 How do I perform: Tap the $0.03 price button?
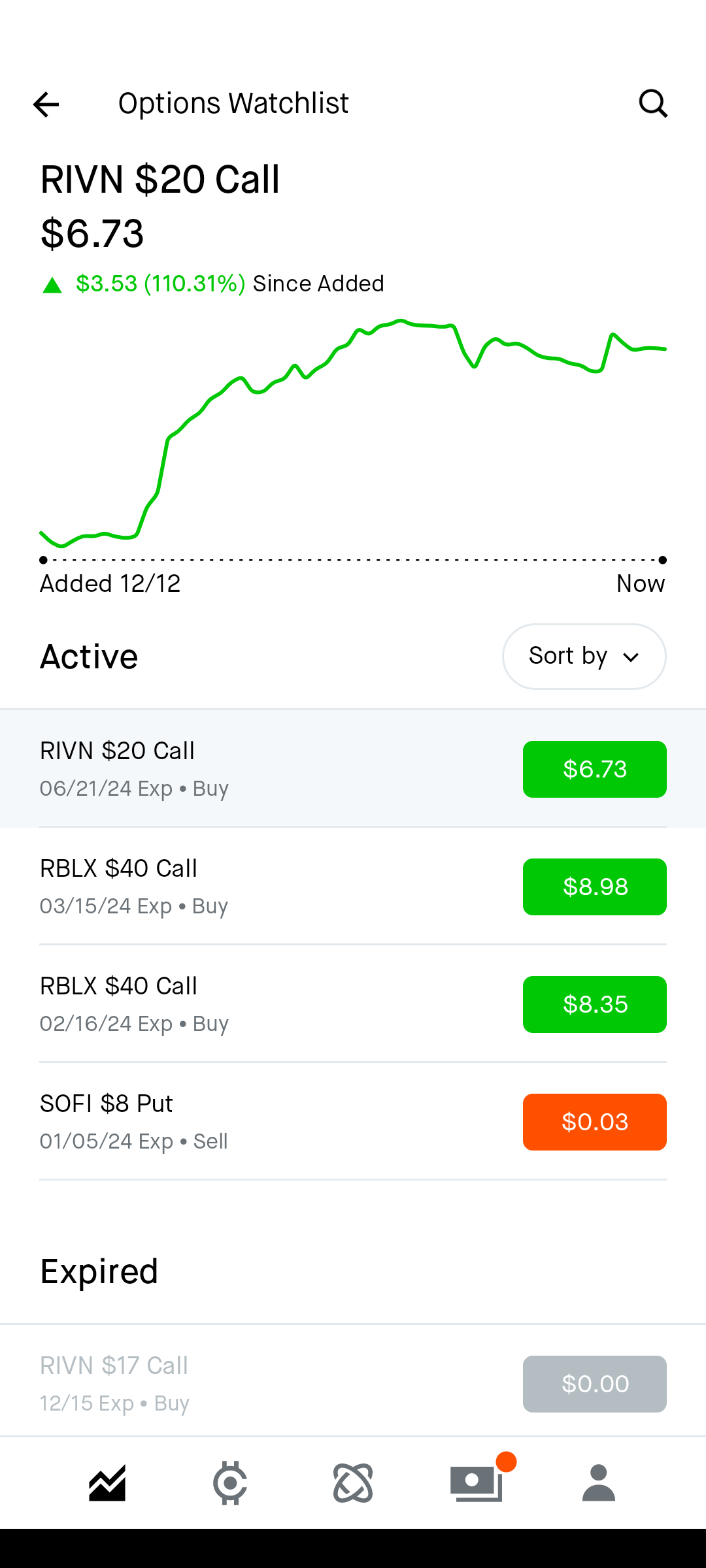point(594,1122)
